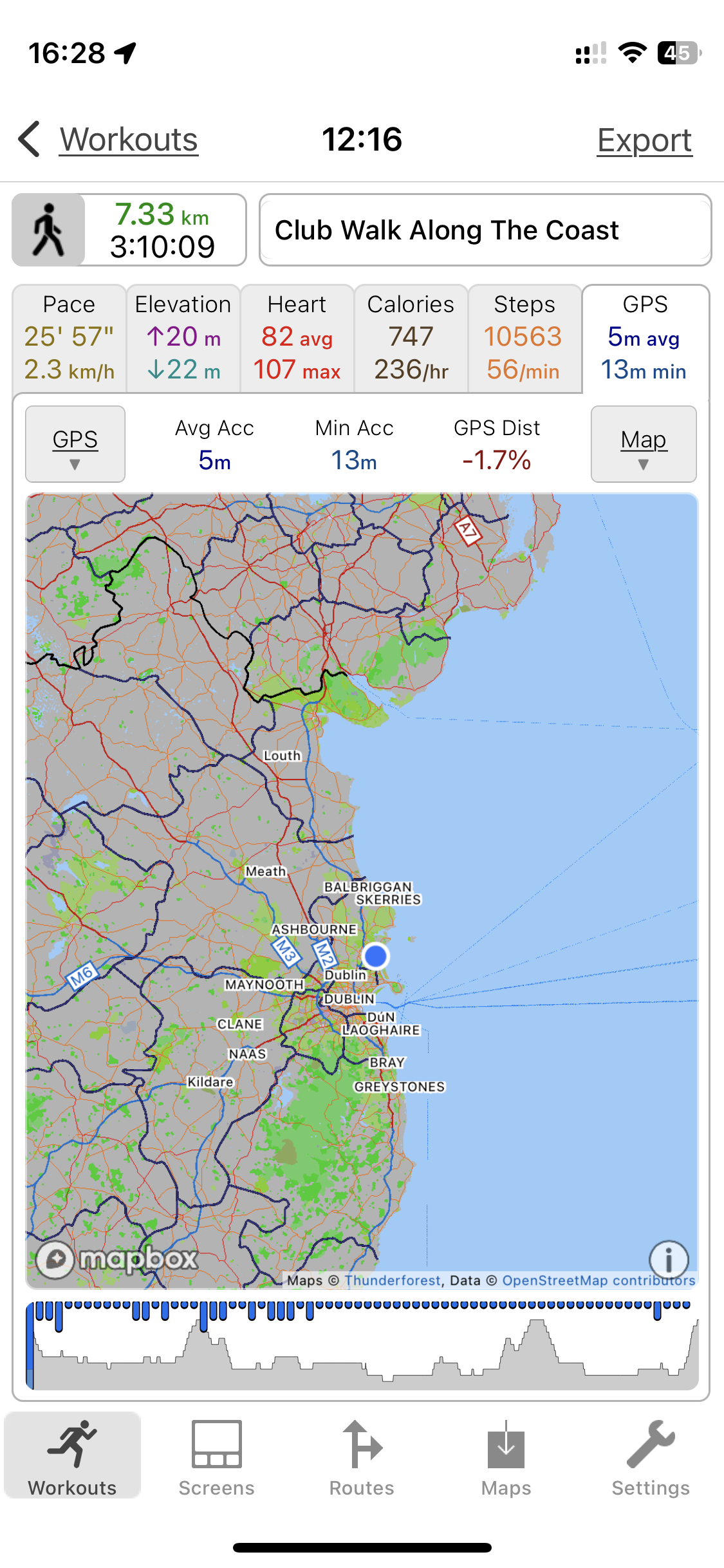The image size is (724, 1568).
Task: Edit the workout title field
Action: 485,230
